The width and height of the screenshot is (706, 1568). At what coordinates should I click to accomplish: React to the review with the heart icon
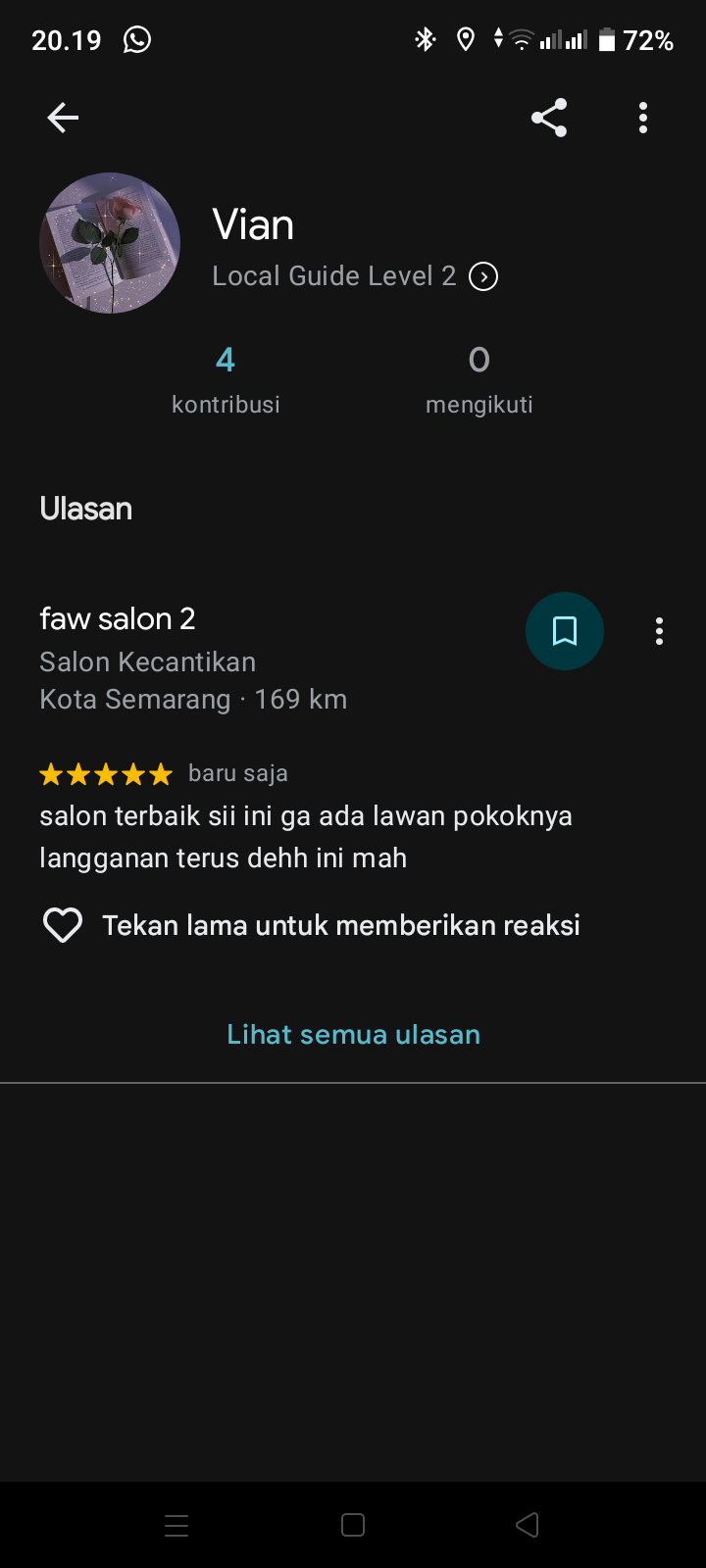(x=63, y=925)
